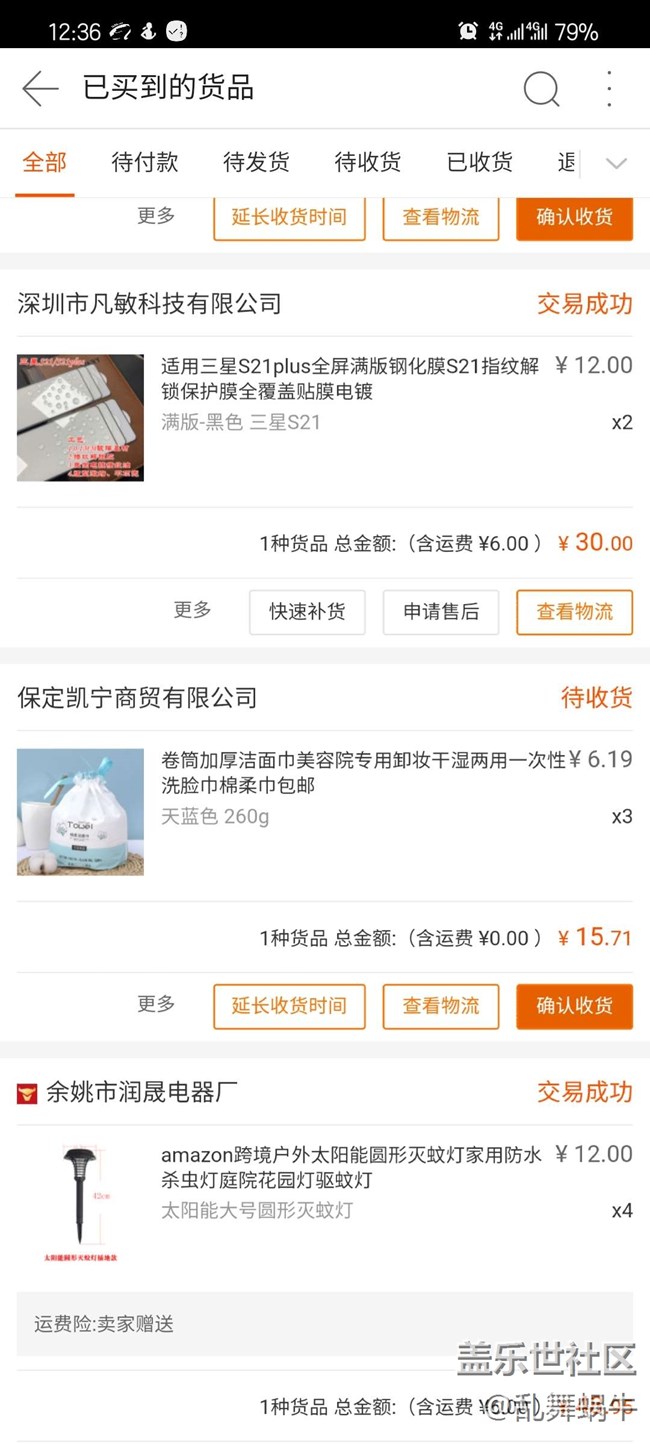The height and width of the screenshot is (1444, 650).
Task: Select the 全部 orders tab
Action: tap(45, 162)
